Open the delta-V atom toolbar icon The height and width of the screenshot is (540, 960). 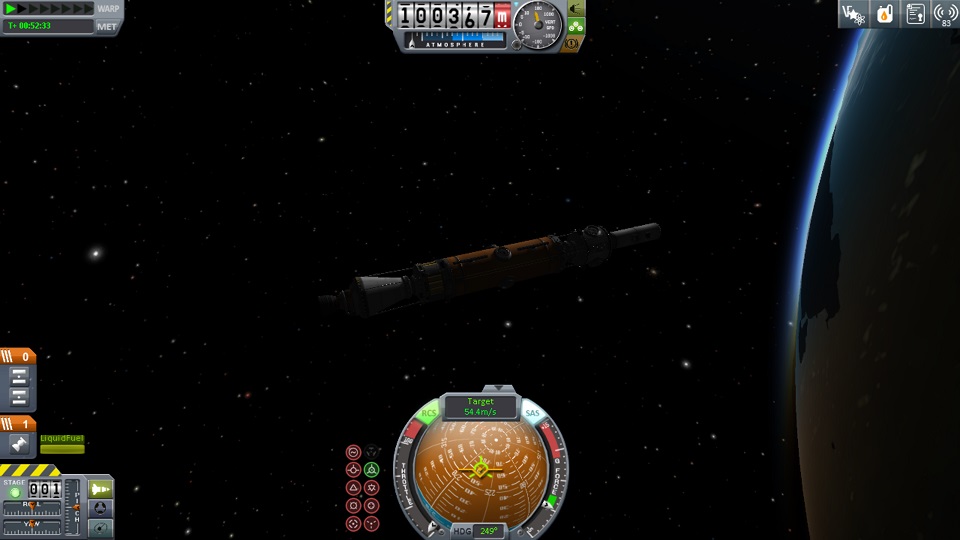pyautogui.click(x=853, y=14)
